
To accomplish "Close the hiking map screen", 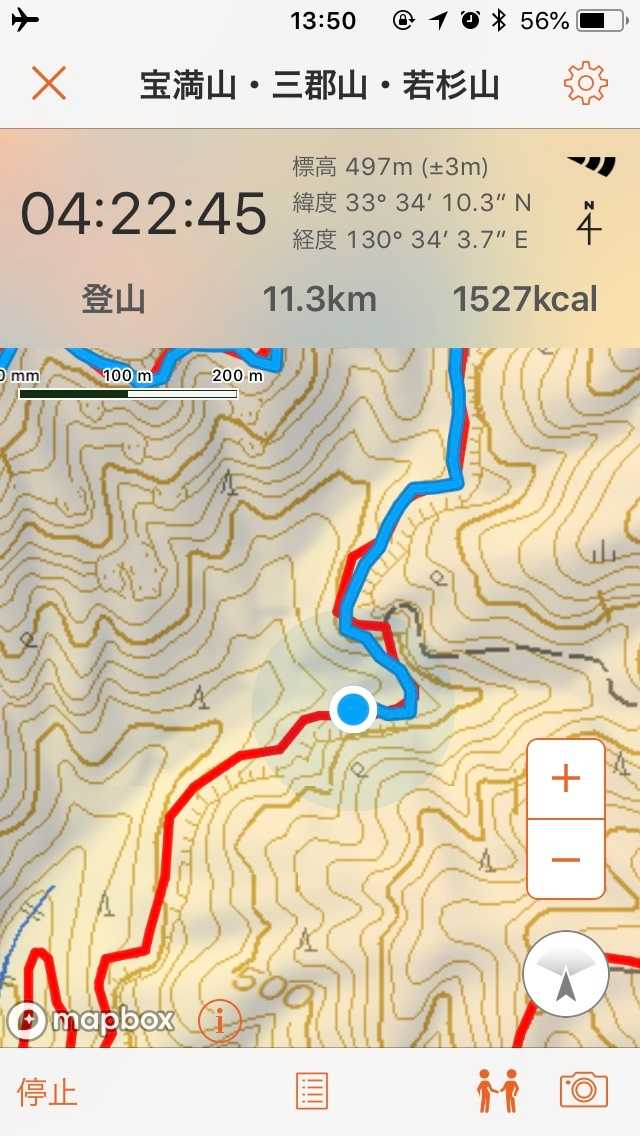I will pyautogui.click(x=48, y=83).
